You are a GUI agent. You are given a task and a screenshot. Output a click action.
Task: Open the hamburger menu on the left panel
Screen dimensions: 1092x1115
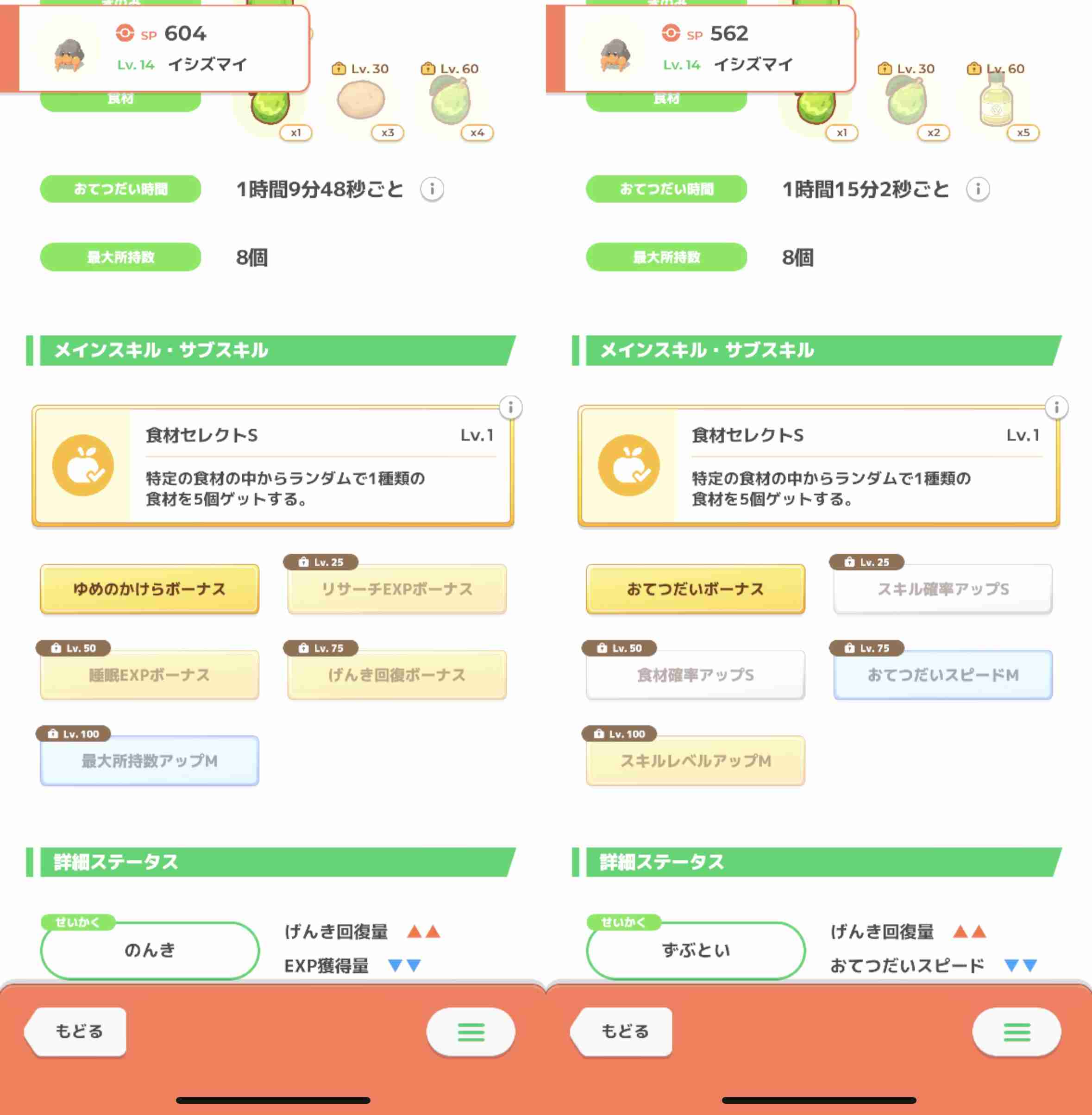coord(471,1031)
